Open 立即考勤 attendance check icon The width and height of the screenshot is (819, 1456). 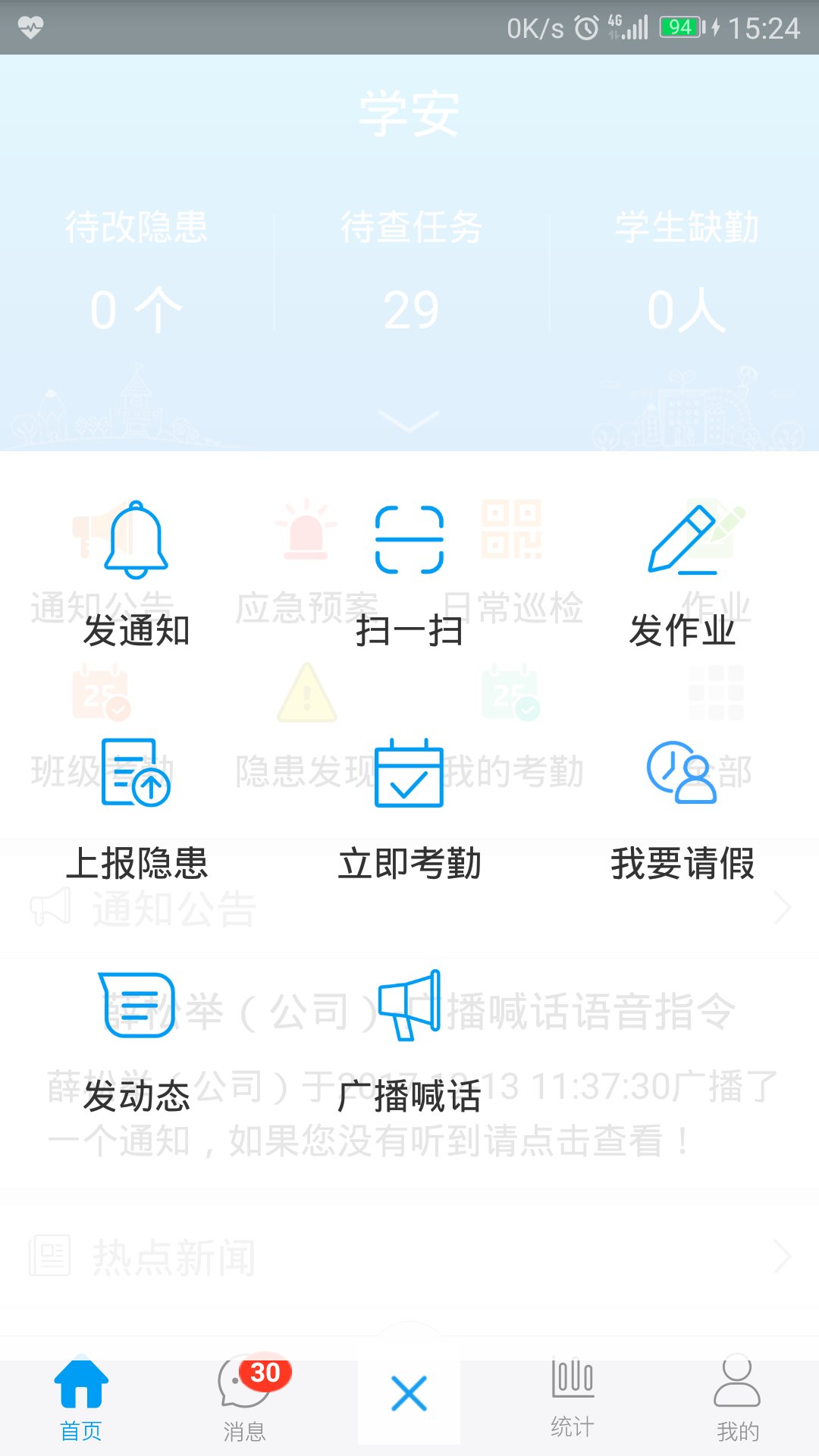[409, 773]
